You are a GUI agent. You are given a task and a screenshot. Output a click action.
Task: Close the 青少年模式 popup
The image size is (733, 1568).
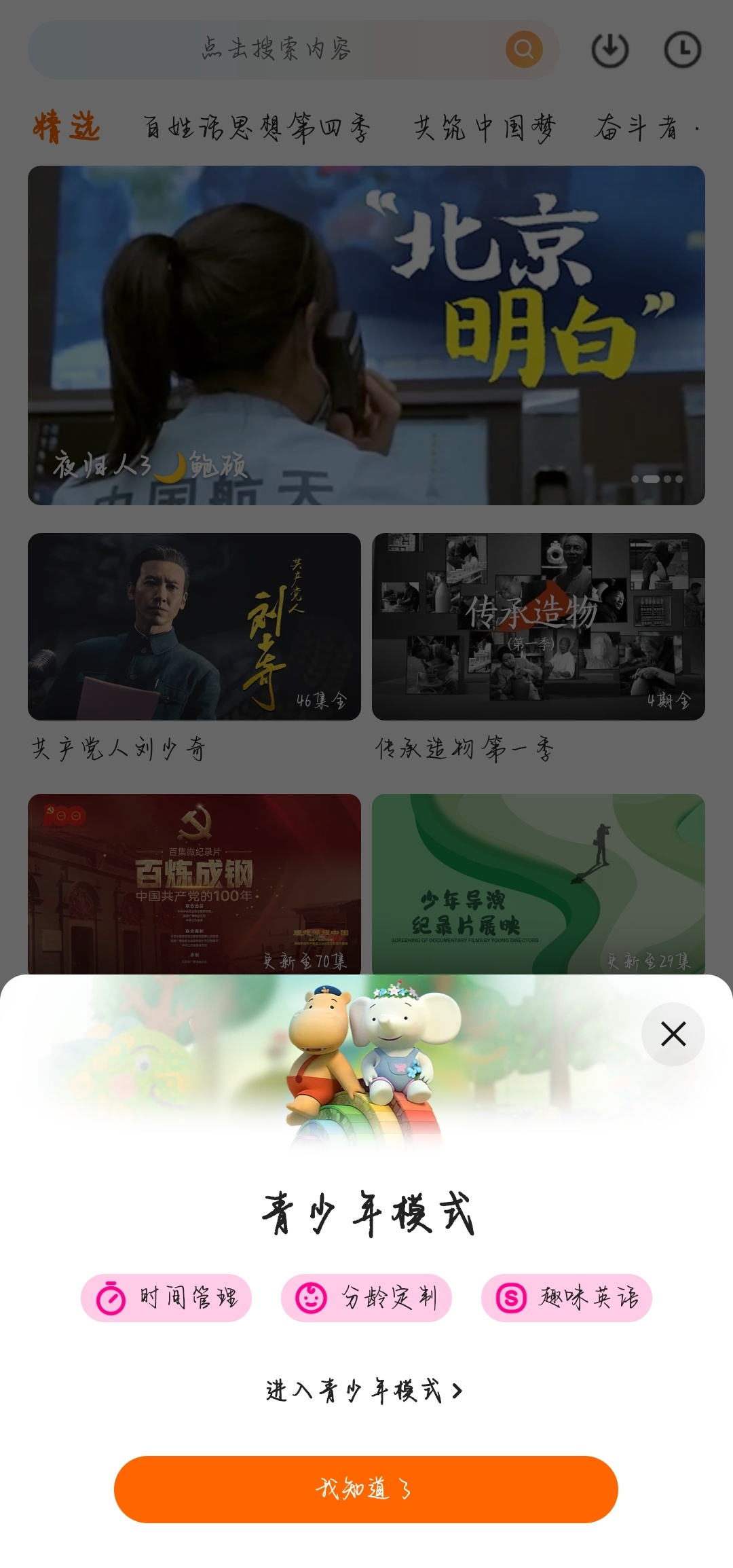point(673,1034)
